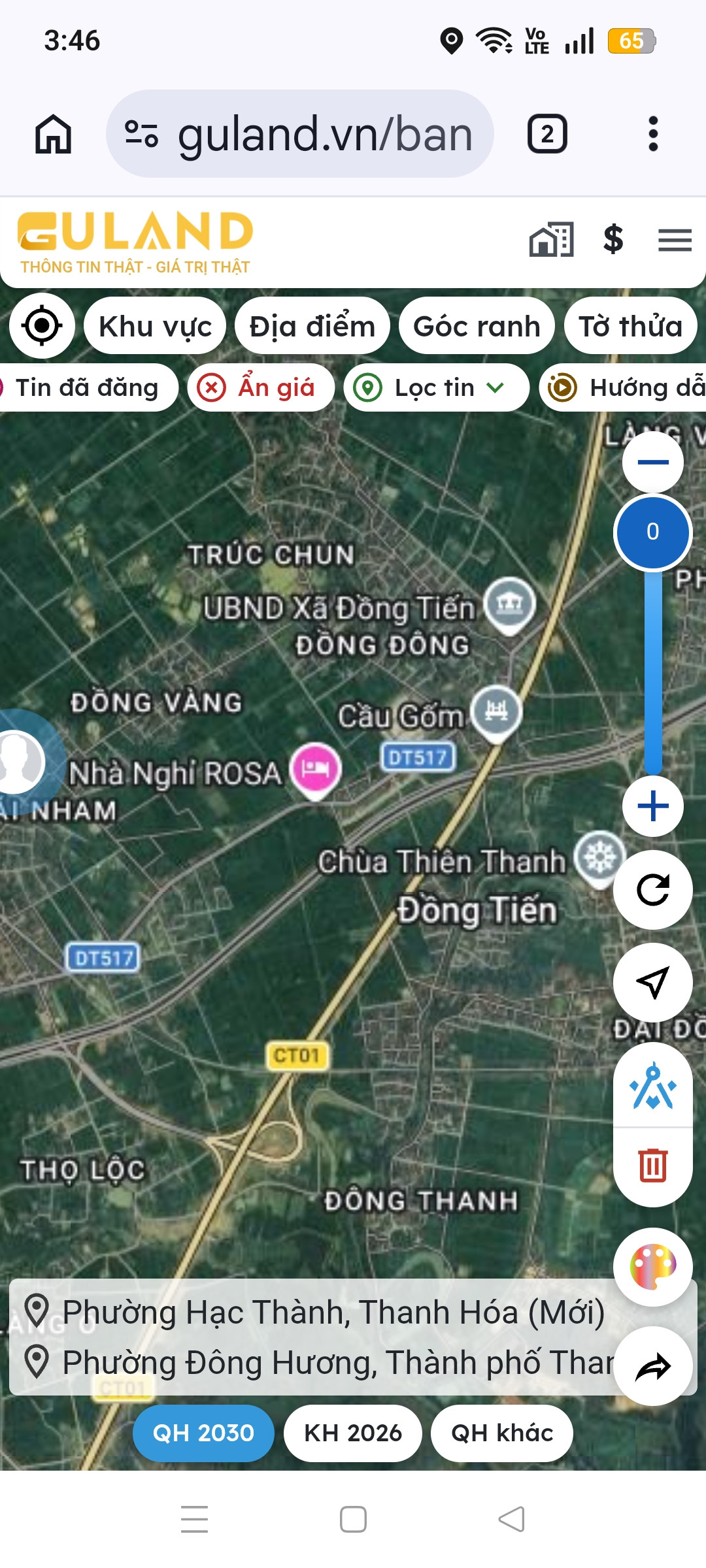Toggle Ẩn giá to hide prices

(x=261, y=387)
